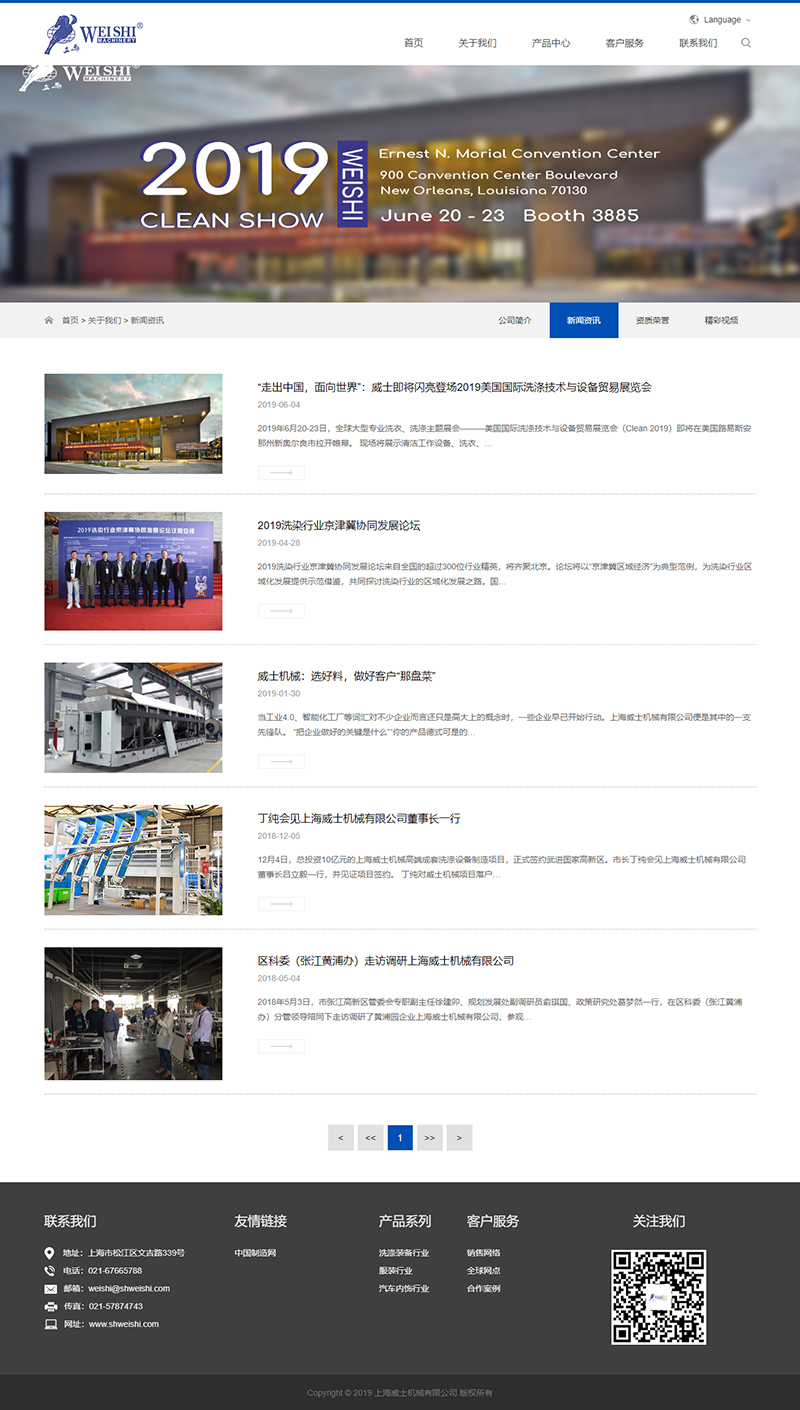The width and height of the screenshot is (800, 1410).
Task: Go to 首页 in top navigation
Action: point(413,43)
